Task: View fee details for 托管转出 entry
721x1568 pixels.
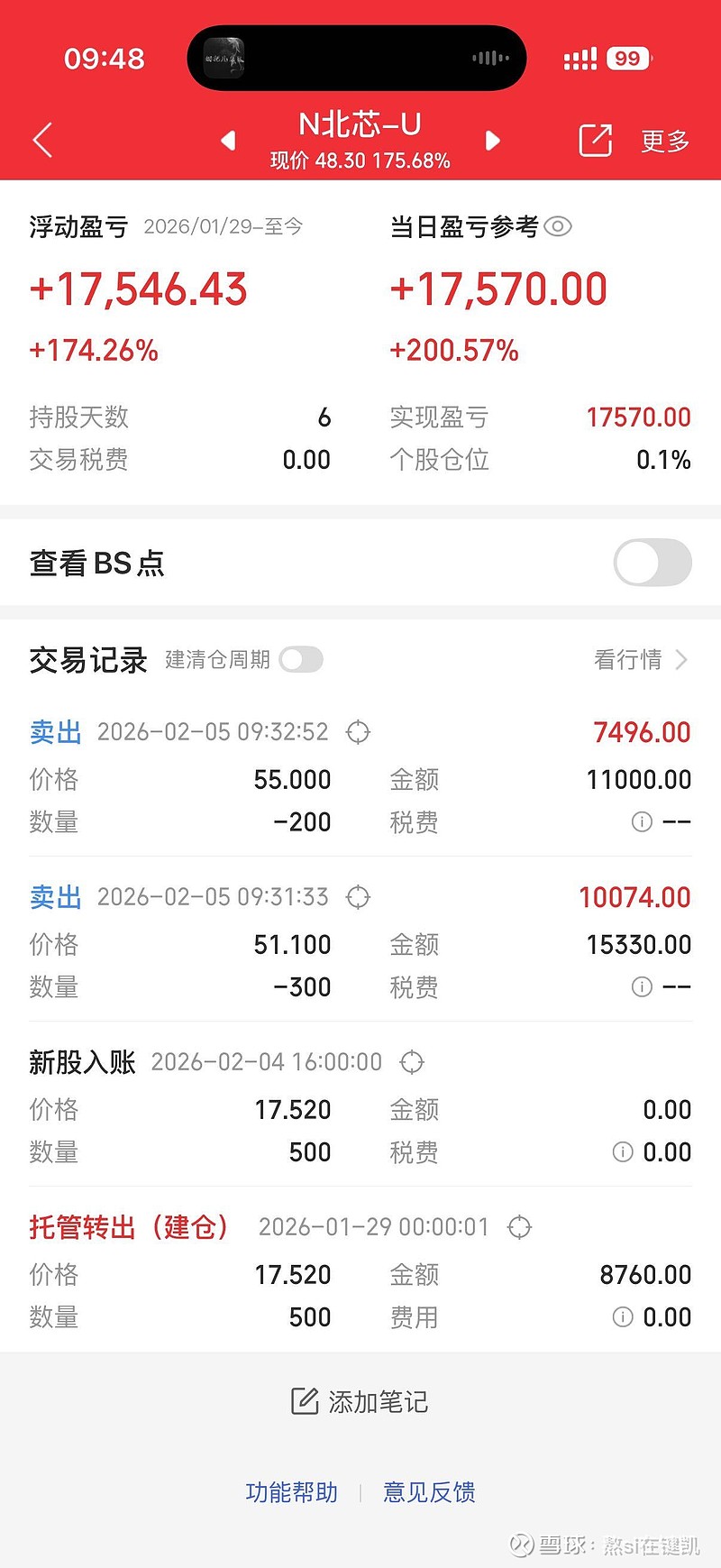Action: pos(623,1317)
